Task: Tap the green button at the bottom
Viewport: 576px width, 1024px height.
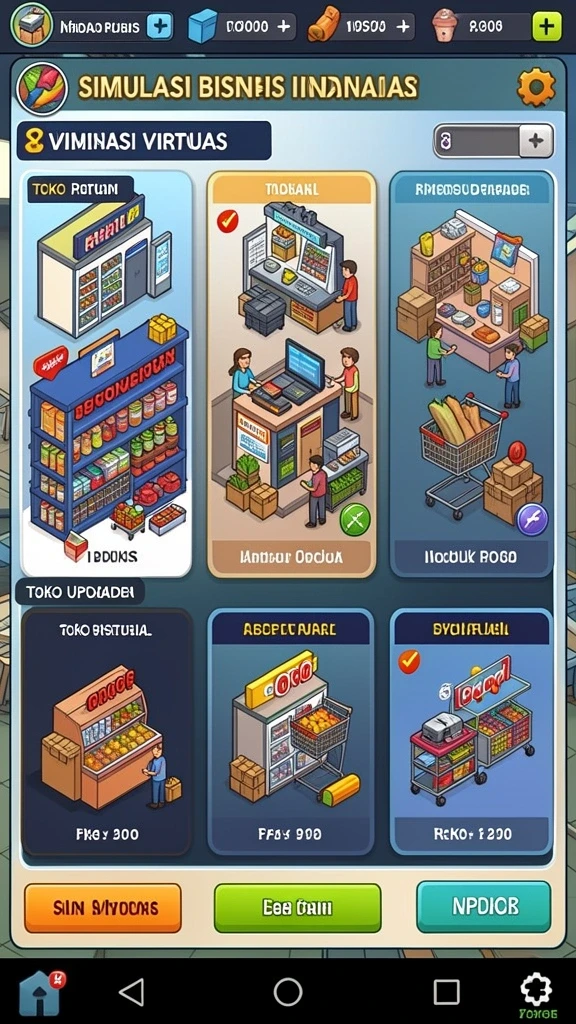Action: [x=297, y=908]
